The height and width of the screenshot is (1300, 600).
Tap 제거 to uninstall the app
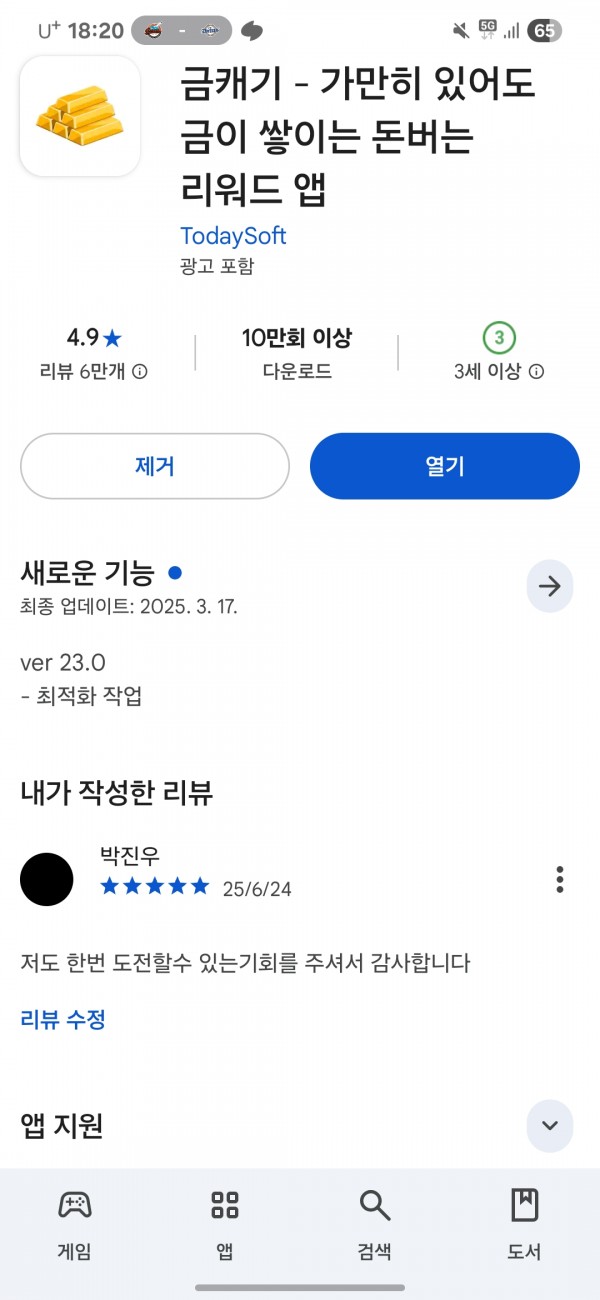point(155,466)
